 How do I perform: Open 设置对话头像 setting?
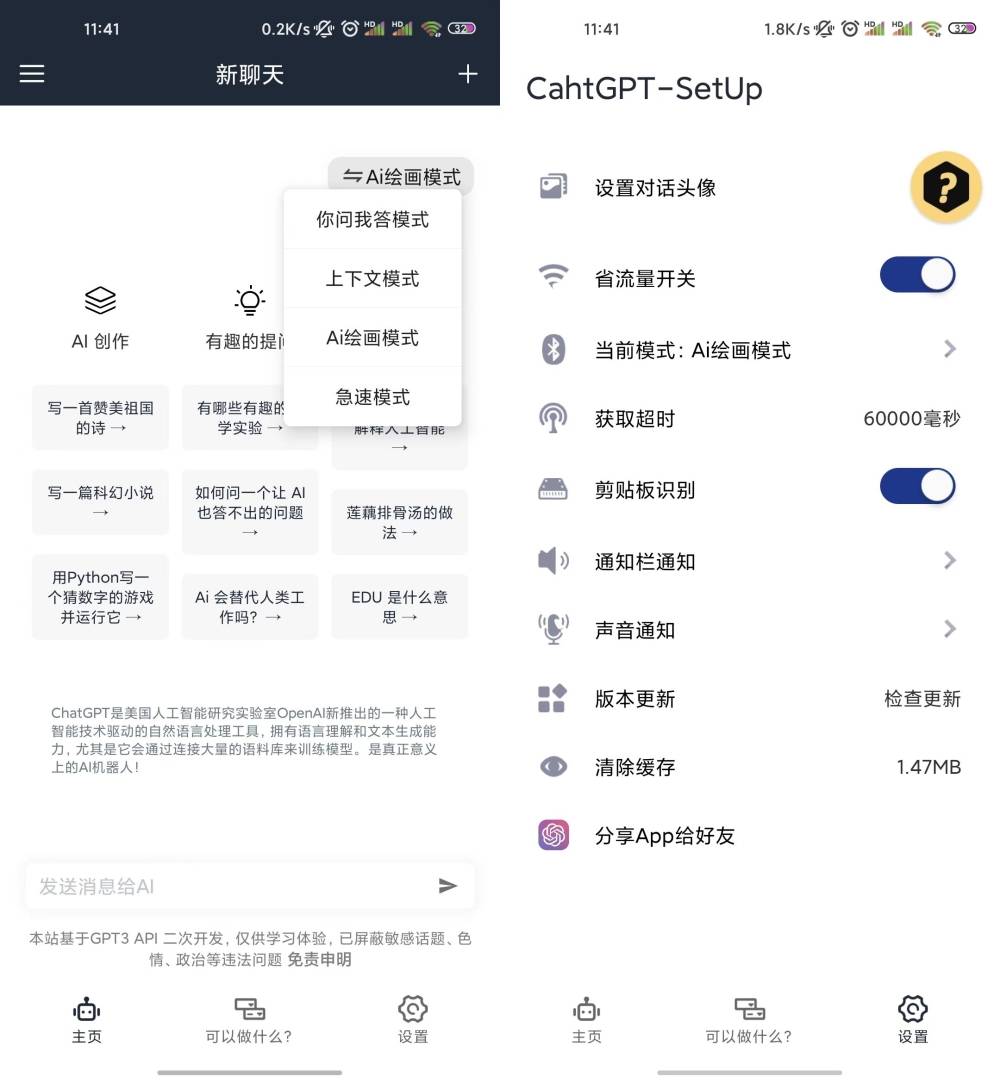tap(655, 188)
